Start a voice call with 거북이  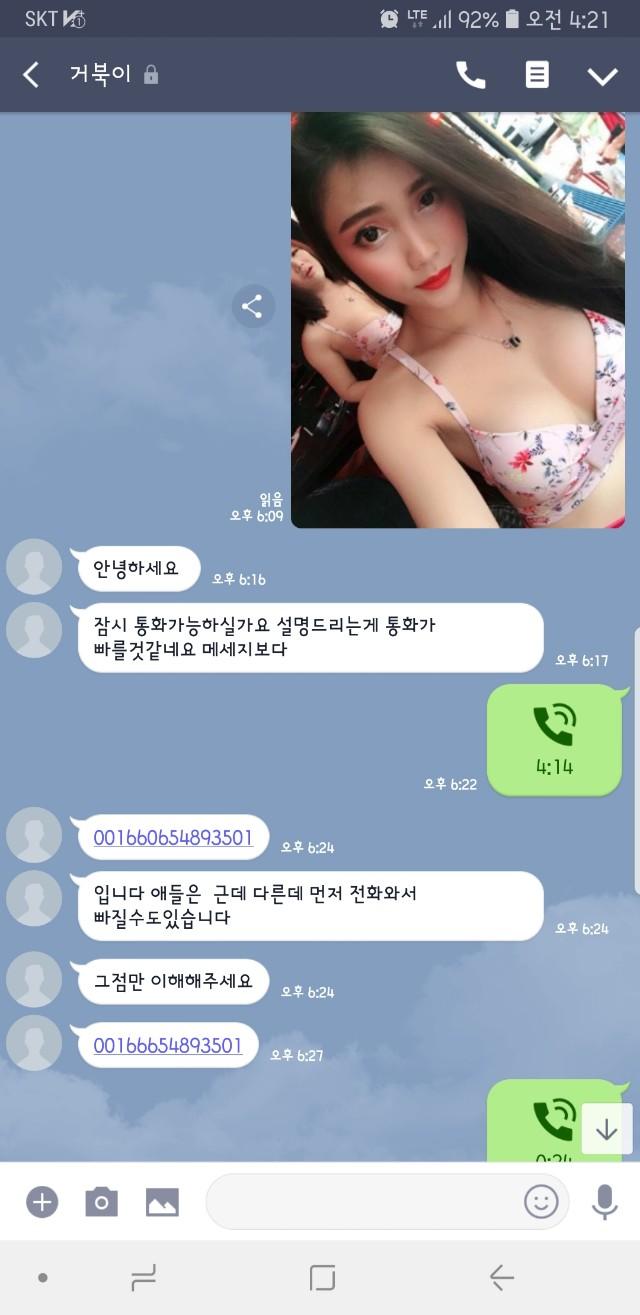(470, 75)
